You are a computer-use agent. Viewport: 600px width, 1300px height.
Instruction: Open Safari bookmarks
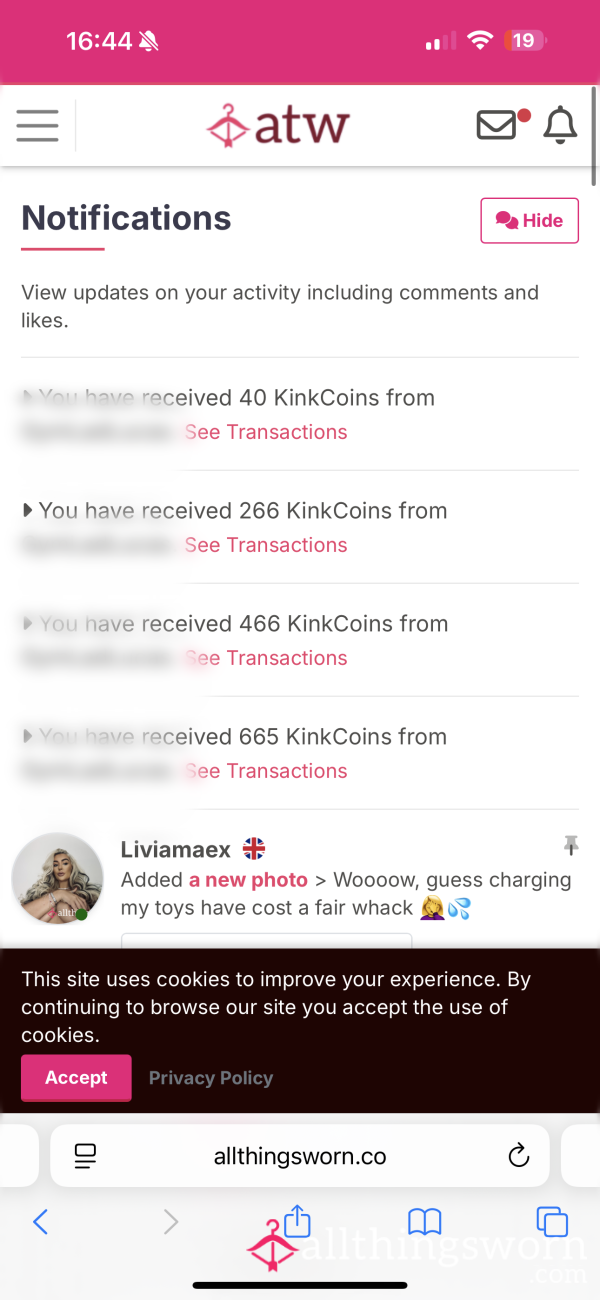(x=425, y=1221)
